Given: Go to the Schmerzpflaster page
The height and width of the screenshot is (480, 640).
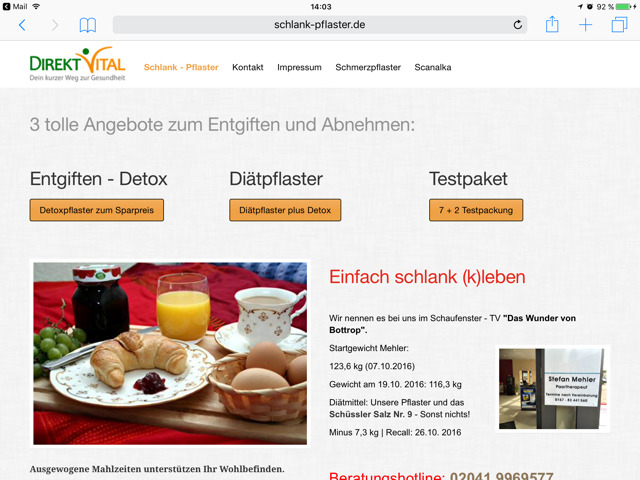Looking at the screenshot, I should pyautogui.click(x=368, y=68).
